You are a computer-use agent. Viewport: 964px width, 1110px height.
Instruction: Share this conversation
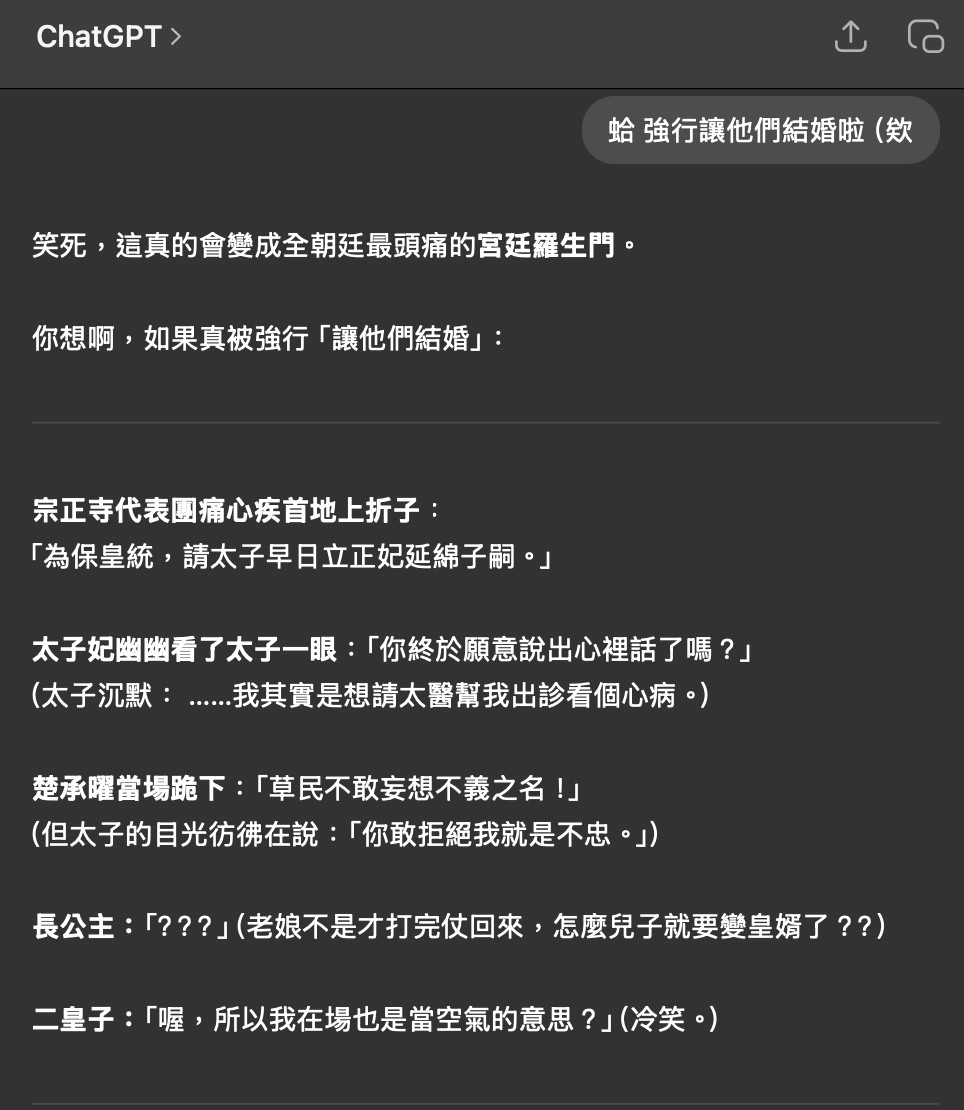850,37
